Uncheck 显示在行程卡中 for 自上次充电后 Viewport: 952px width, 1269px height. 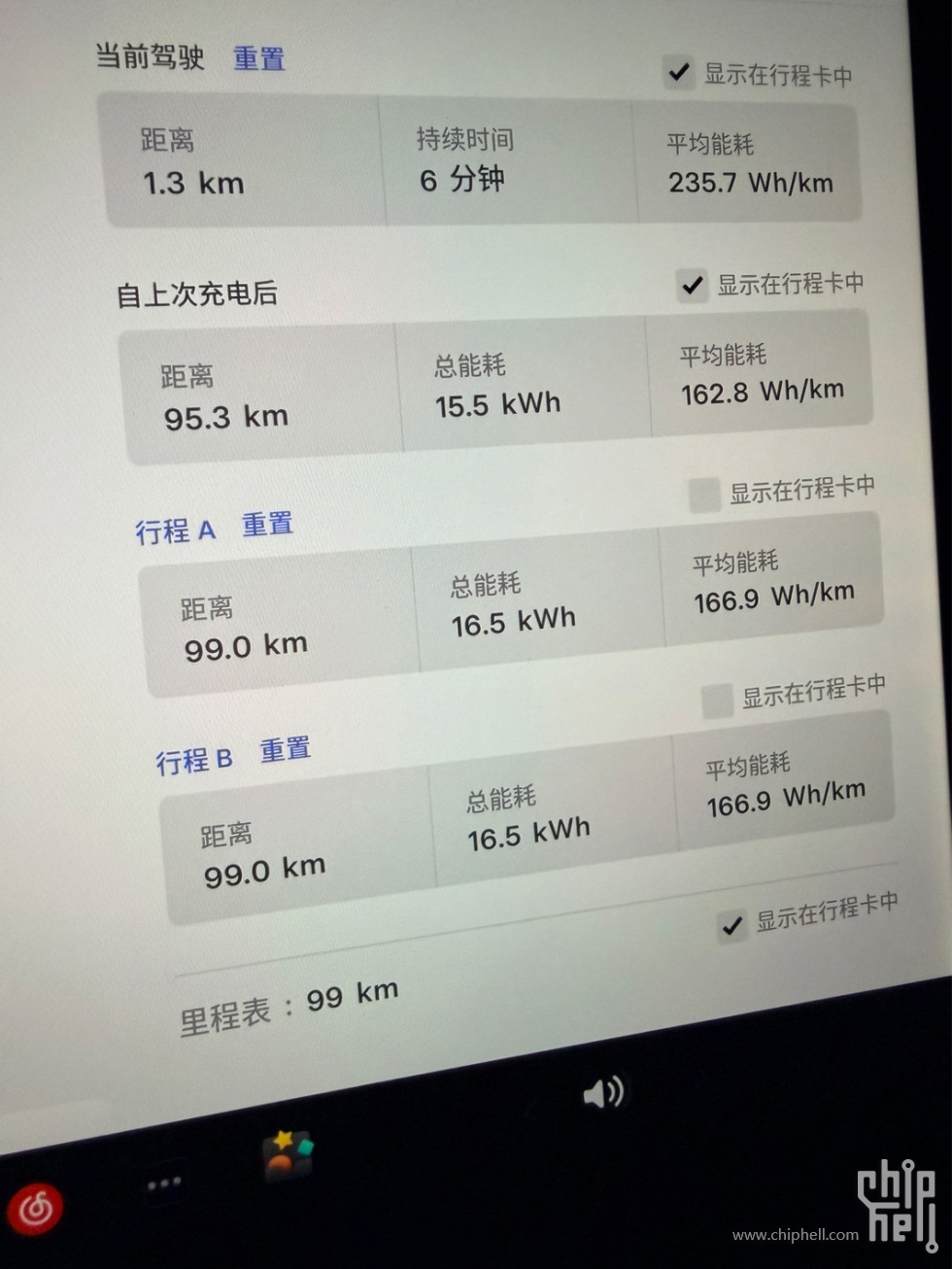(692, 286)
